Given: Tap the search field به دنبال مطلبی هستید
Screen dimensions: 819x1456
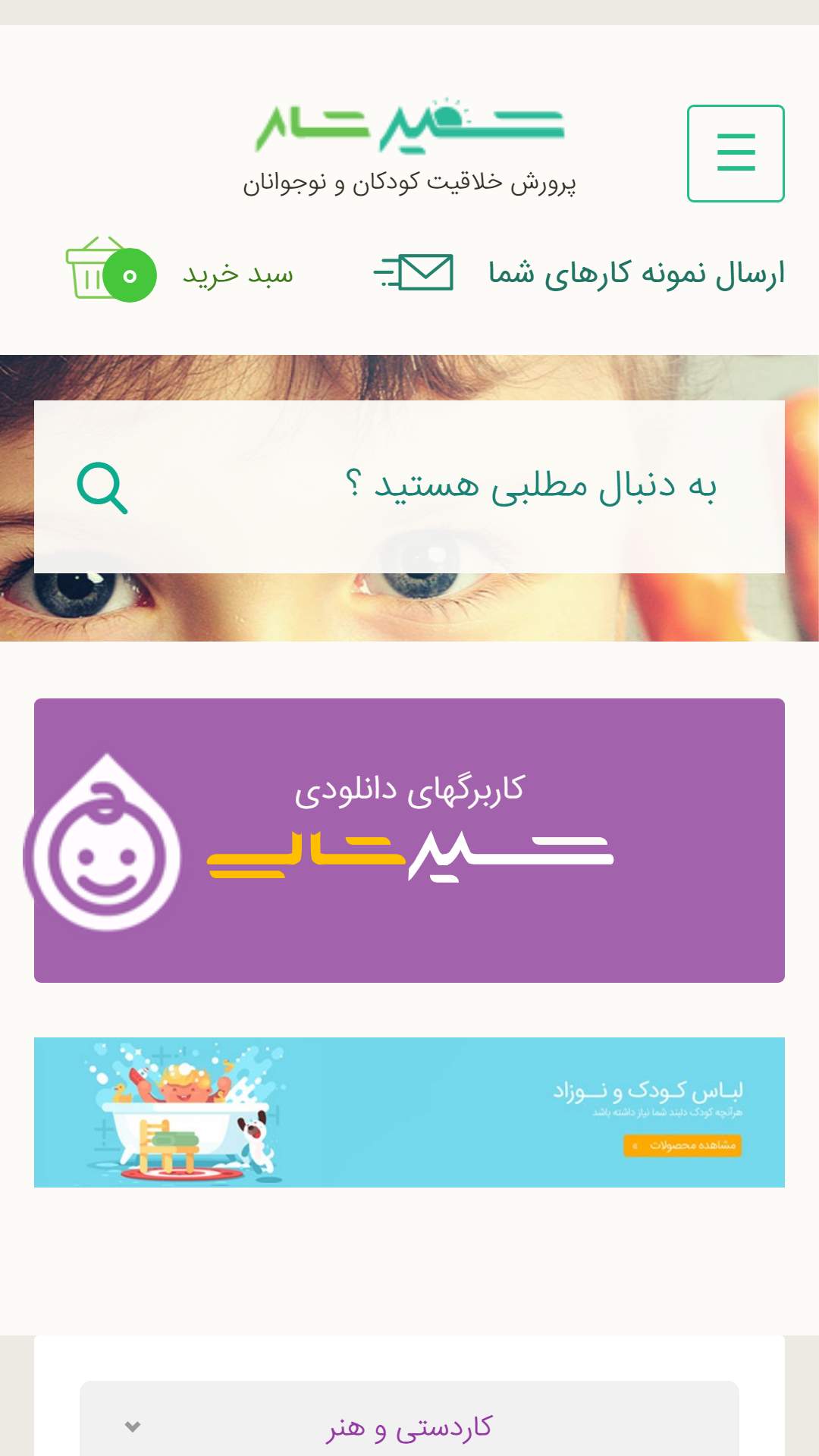Looking at the screenshot, I should (409, 486).
